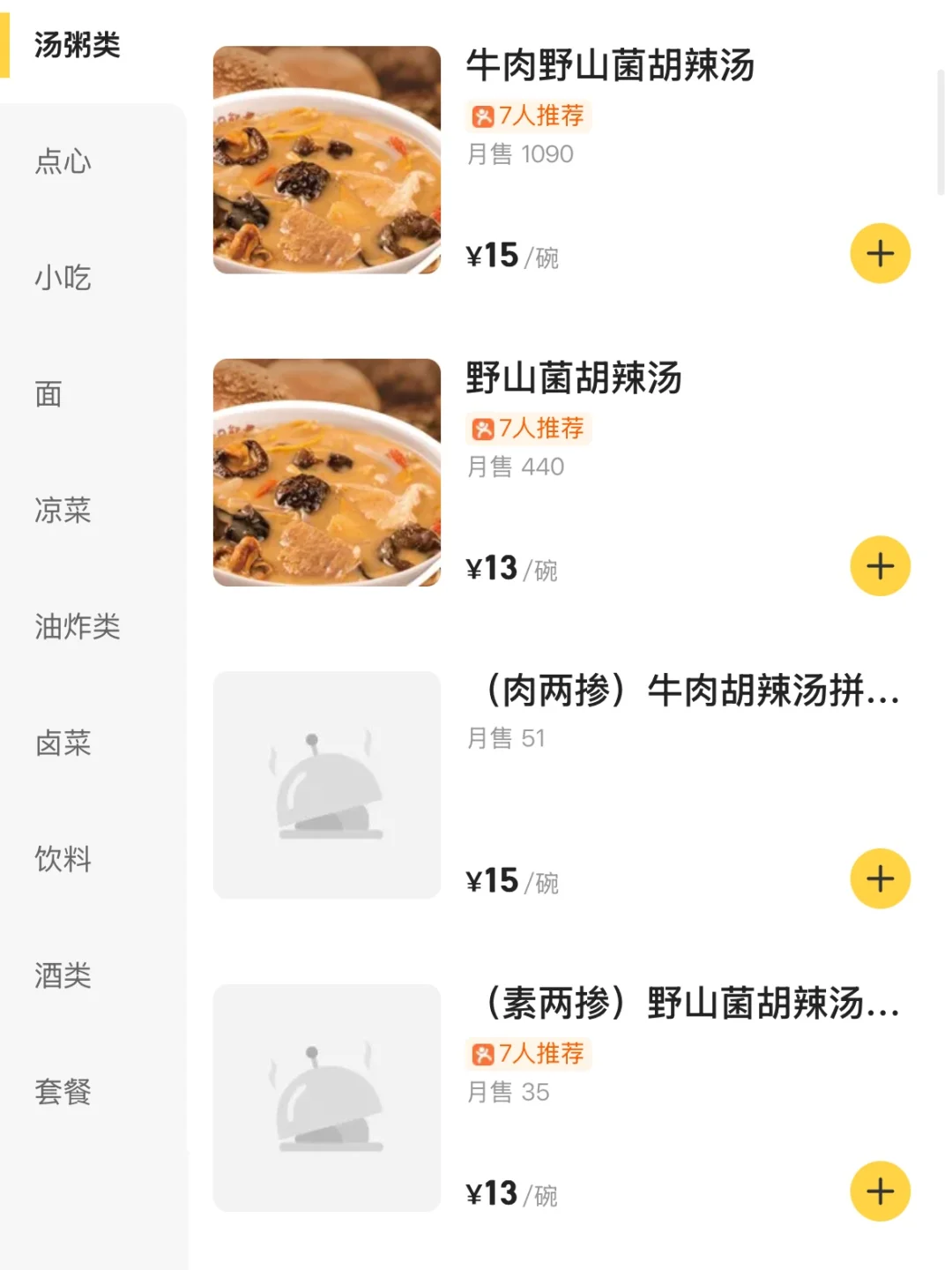Screen dimensions: 952x1270
Task: Open the 小吃 category
Action: (63, 278)
